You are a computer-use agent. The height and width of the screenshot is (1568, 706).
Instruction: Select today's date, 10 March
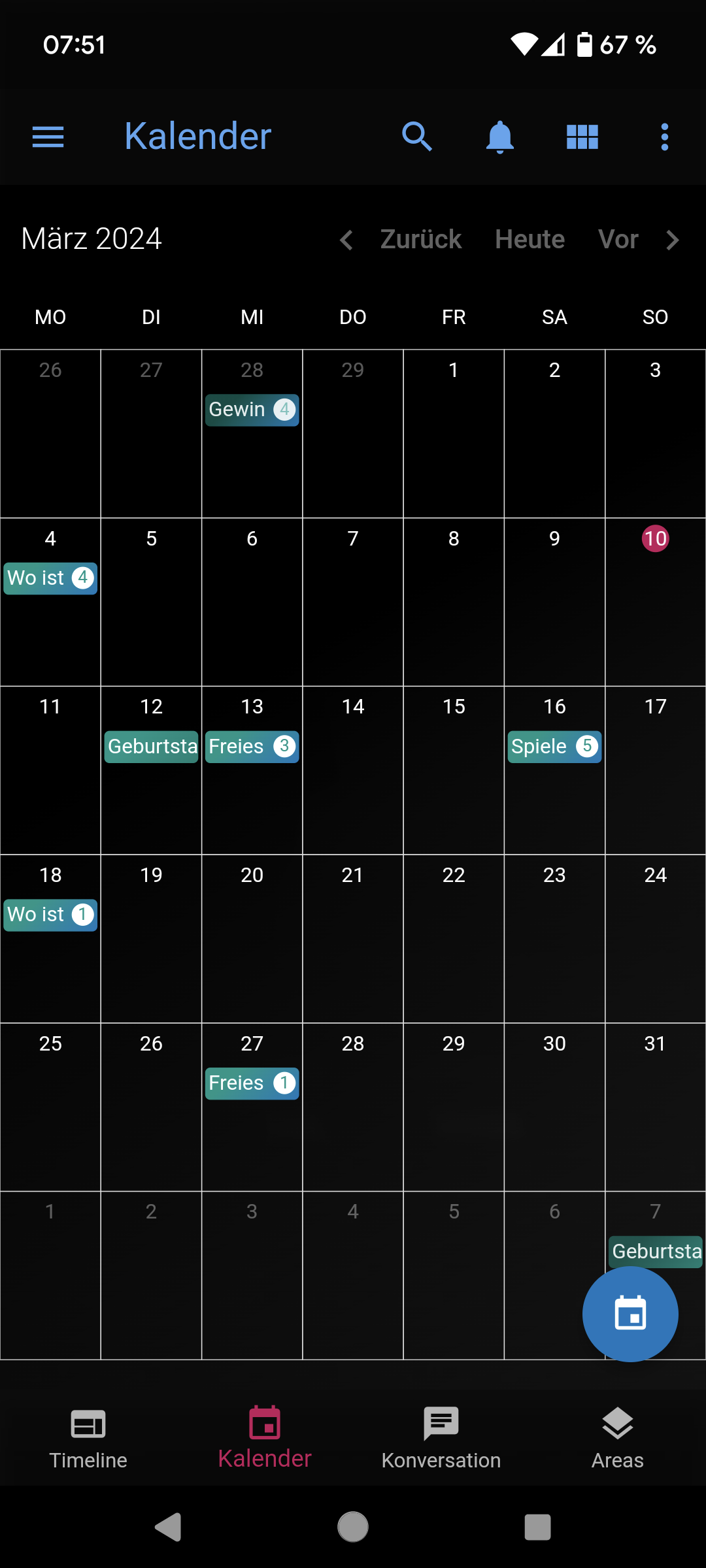click(655, 539)
